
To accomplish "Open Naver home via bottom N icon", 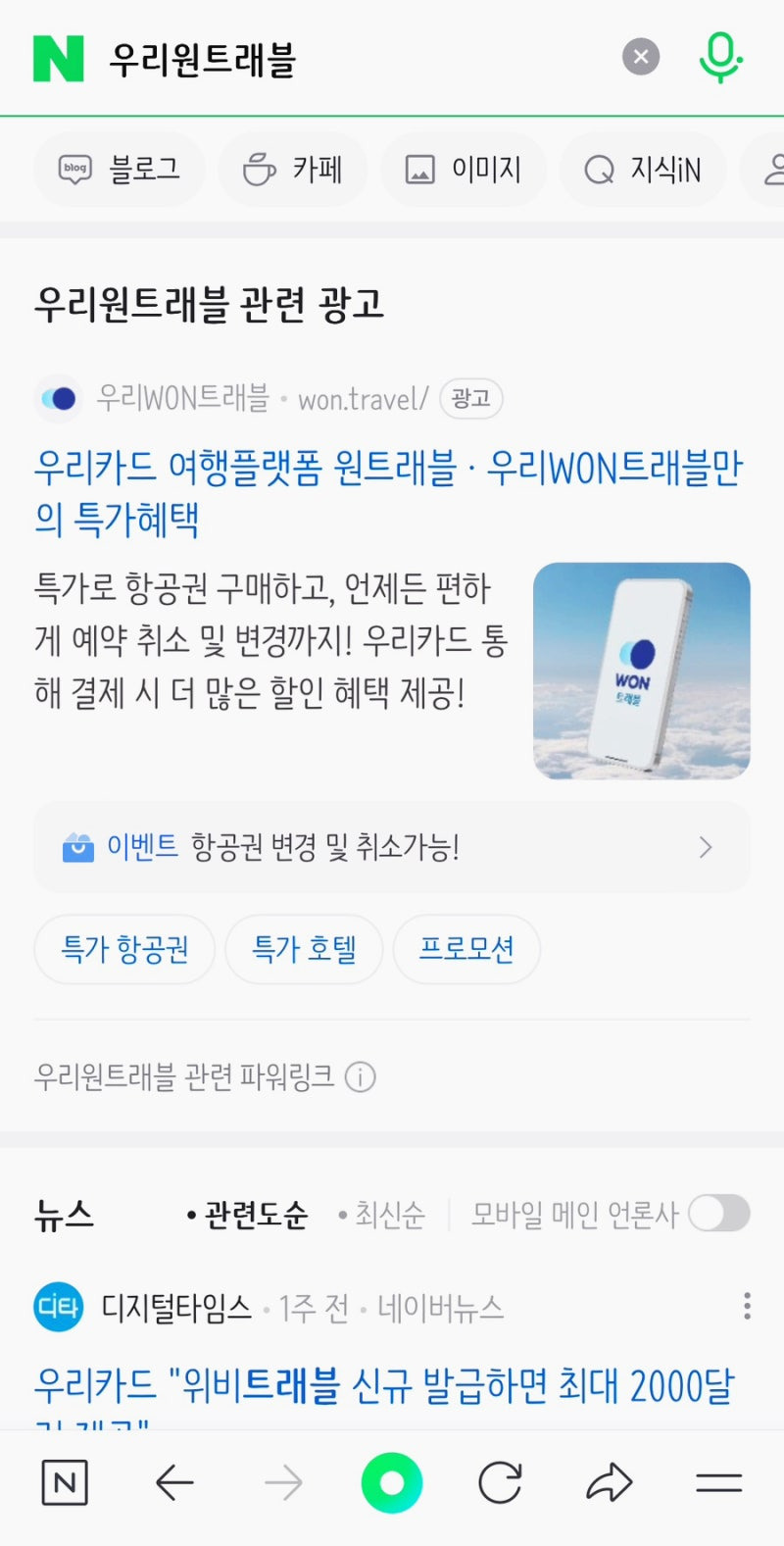I will (65, 1482).
